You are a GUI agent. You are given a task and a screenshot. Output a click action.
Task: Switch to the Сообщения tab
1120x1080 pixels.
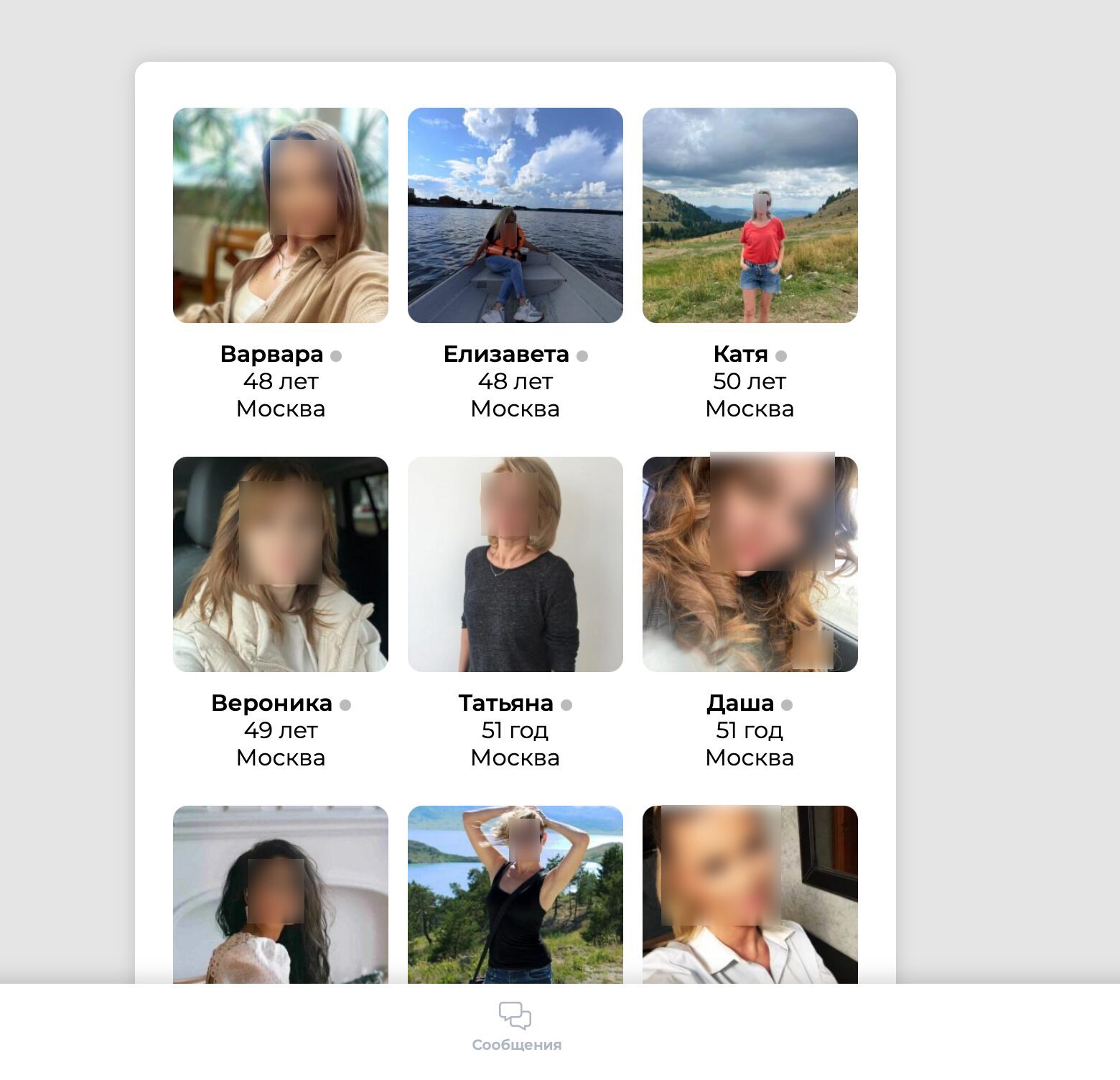pos(515,1027)
